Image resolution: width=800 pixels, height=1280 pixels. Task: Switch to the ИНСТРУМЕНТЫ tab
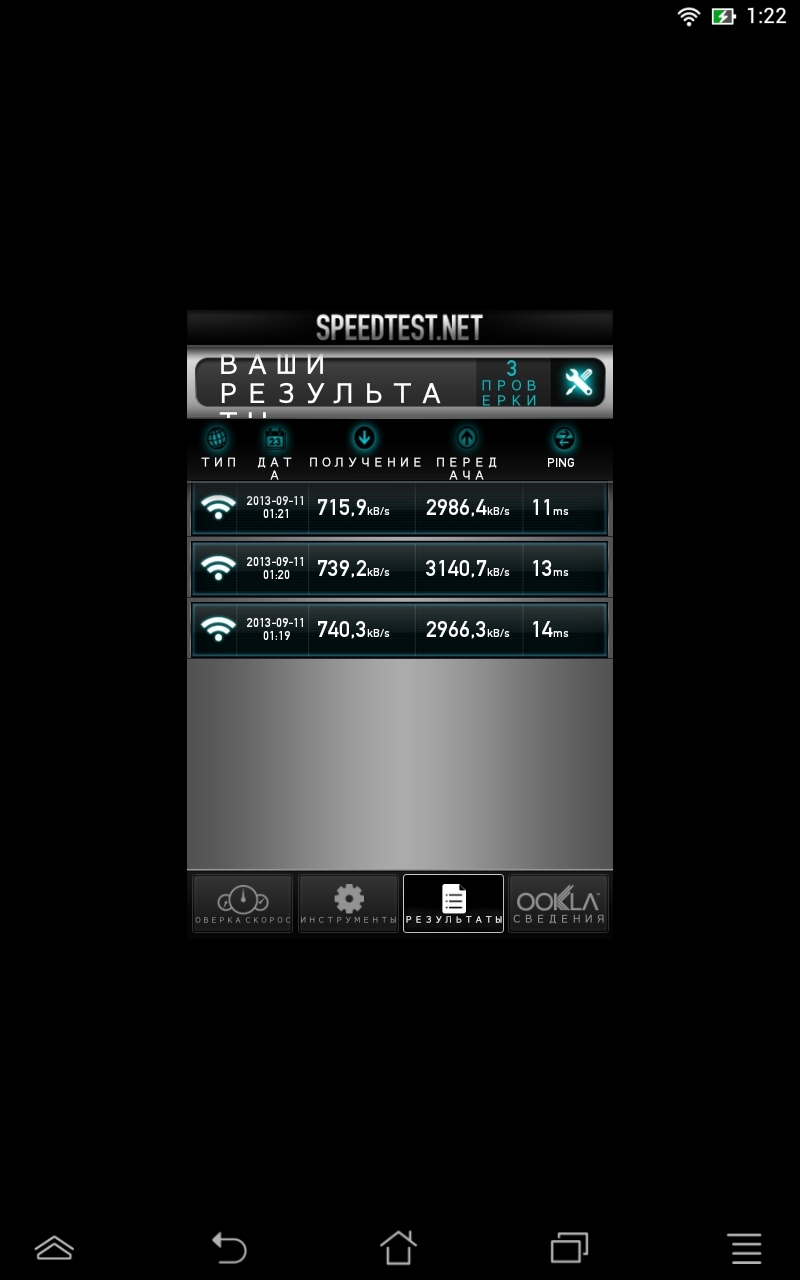(x=348, y=904)
